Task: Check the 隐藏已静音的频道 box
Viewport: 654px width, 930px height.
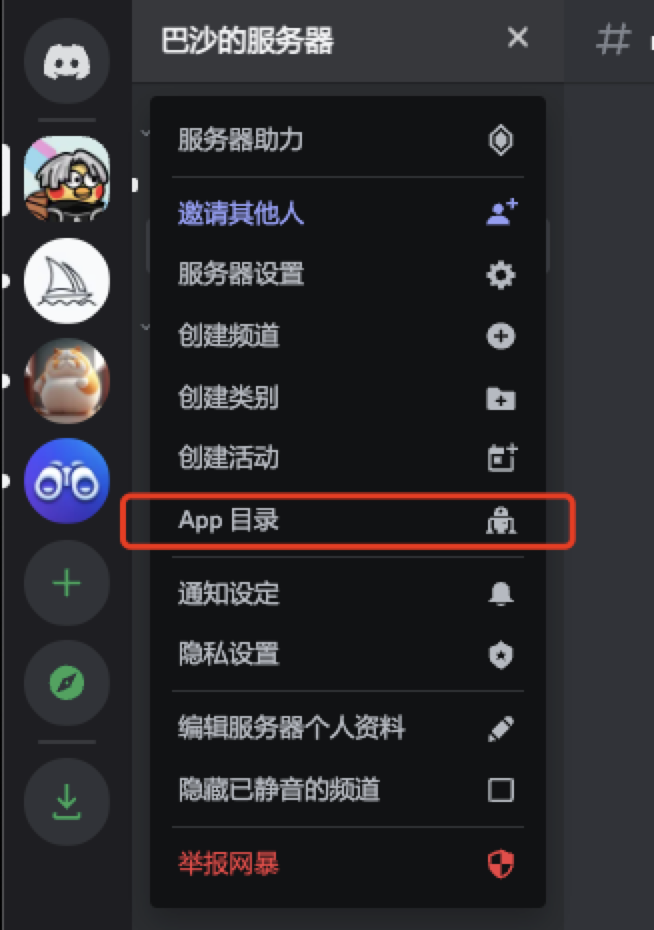Action: coord(500,790)
